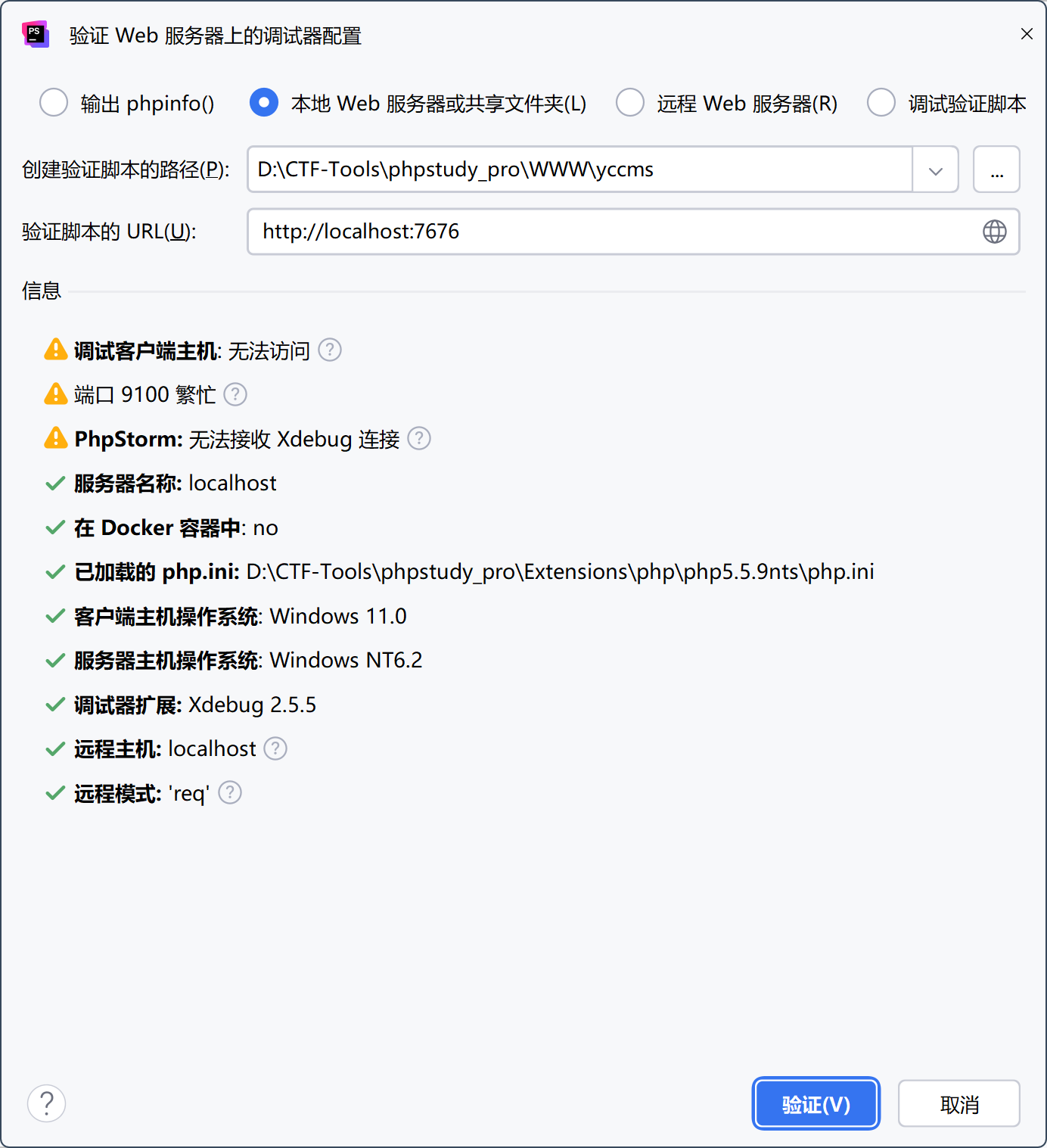The height and width of the screenshot is (1148, 1047).
Task: Show help for 调试客户端主机 warning
Action: [330, 350]
